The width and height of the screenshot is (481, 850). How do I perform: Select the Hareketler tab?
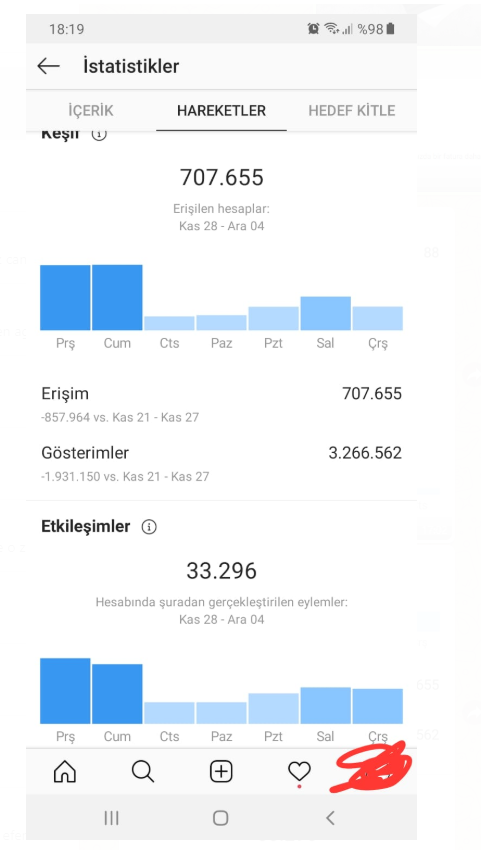(x=221, y=111)
